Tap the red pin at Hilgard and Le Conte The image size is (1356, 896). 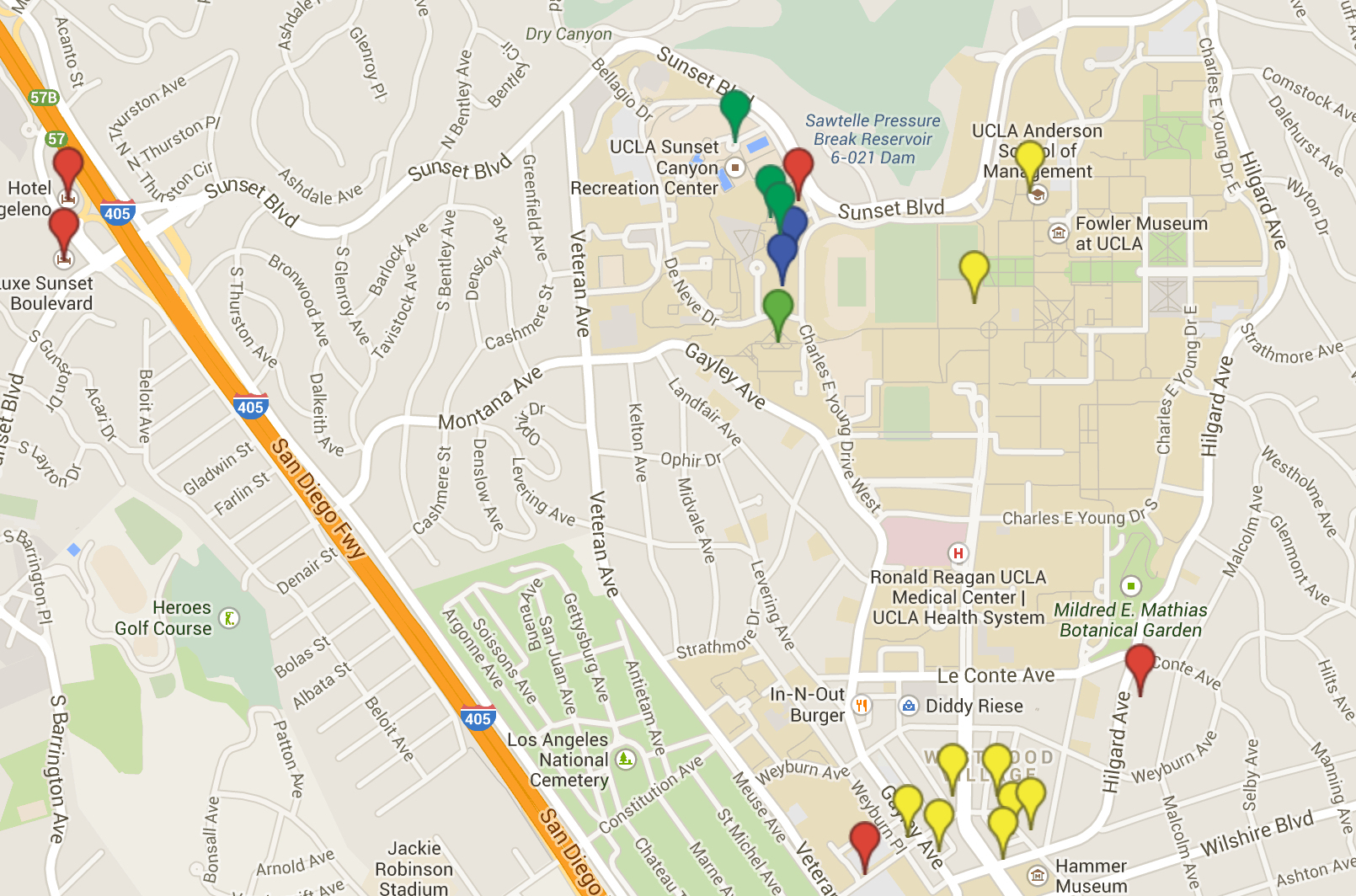click(x=1140, y=662)
